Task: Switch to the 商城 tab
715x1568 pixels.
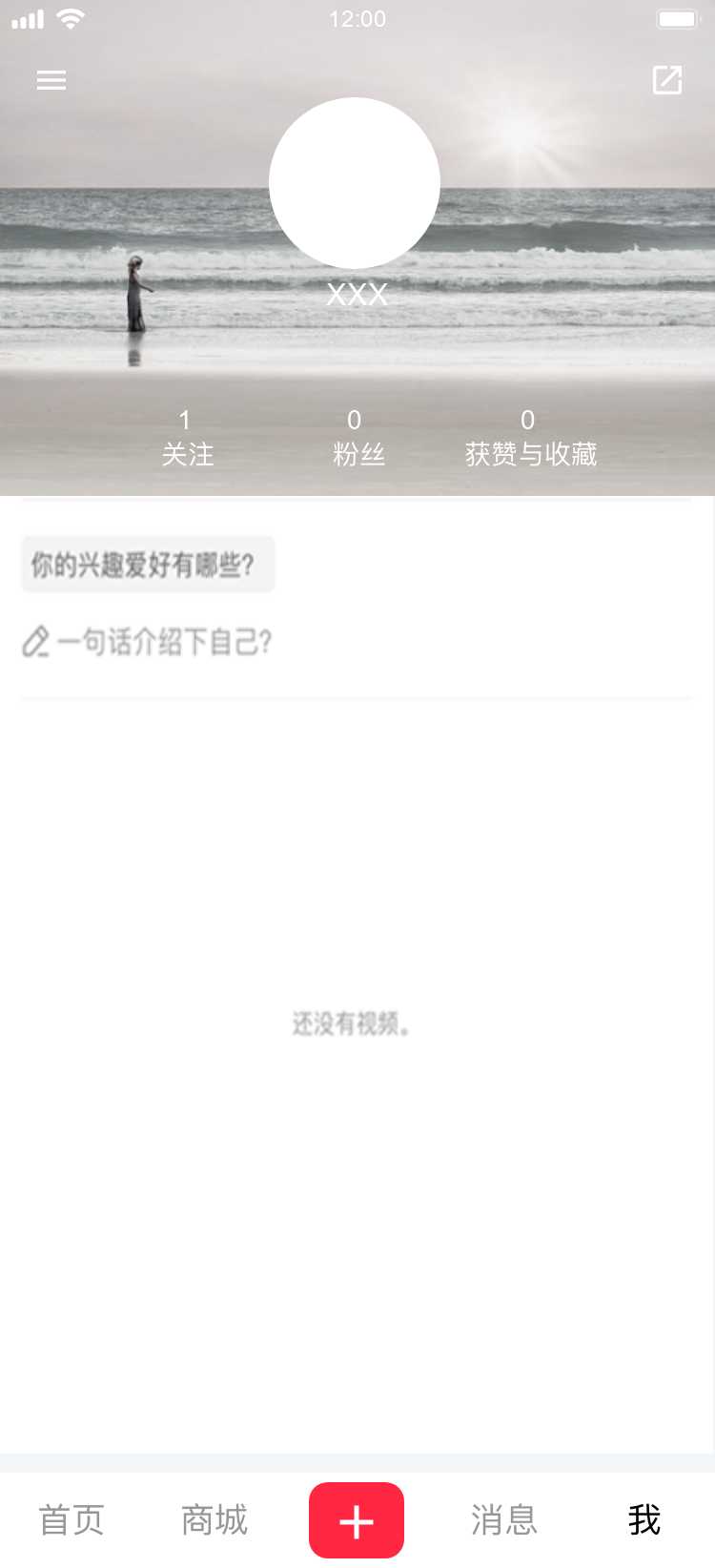Action: point(214,1519)
